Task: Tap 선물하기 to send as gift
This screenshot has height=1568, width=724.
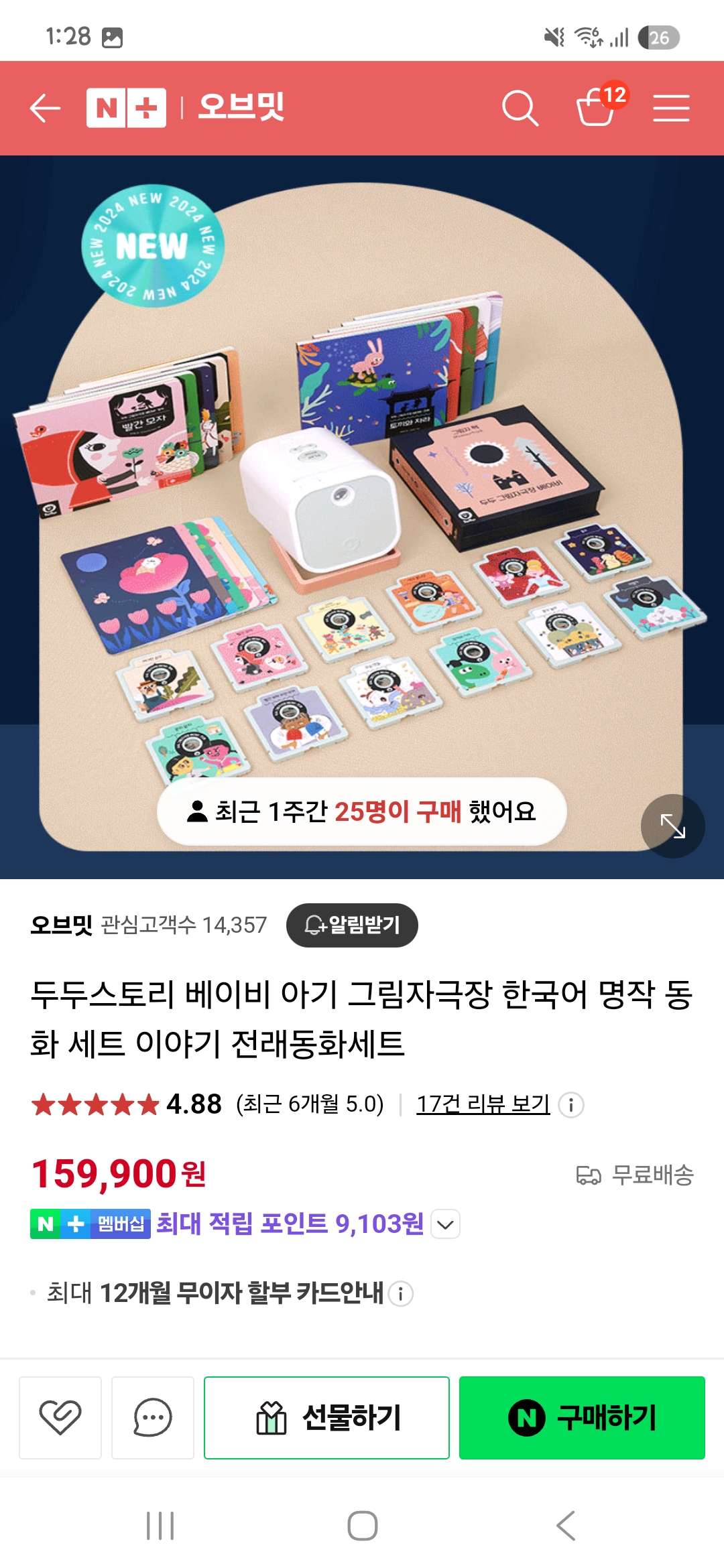Action: point(326,1417)
